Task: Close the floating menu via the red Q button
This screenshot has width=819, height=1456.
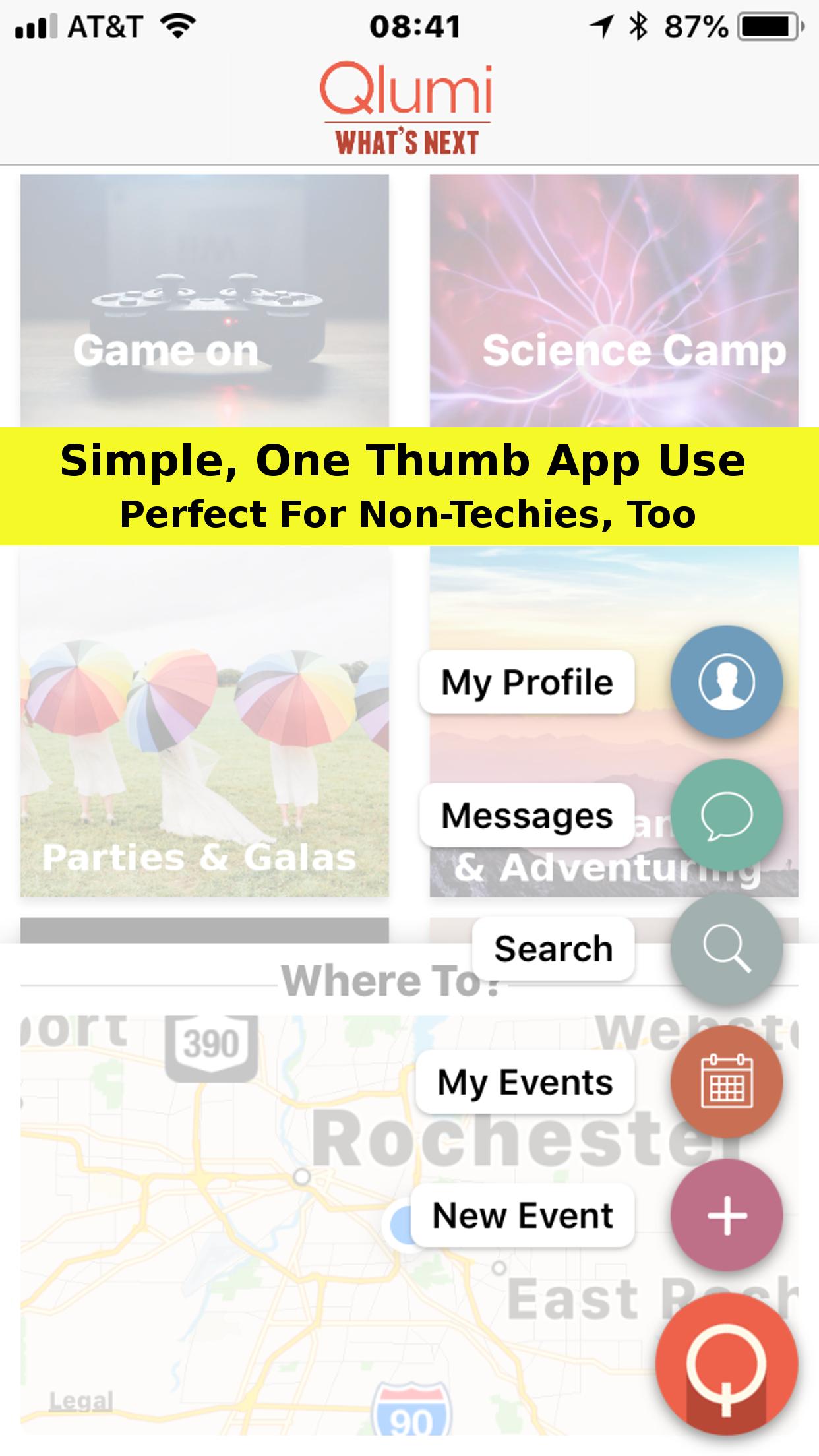Action: [726, 1365]
